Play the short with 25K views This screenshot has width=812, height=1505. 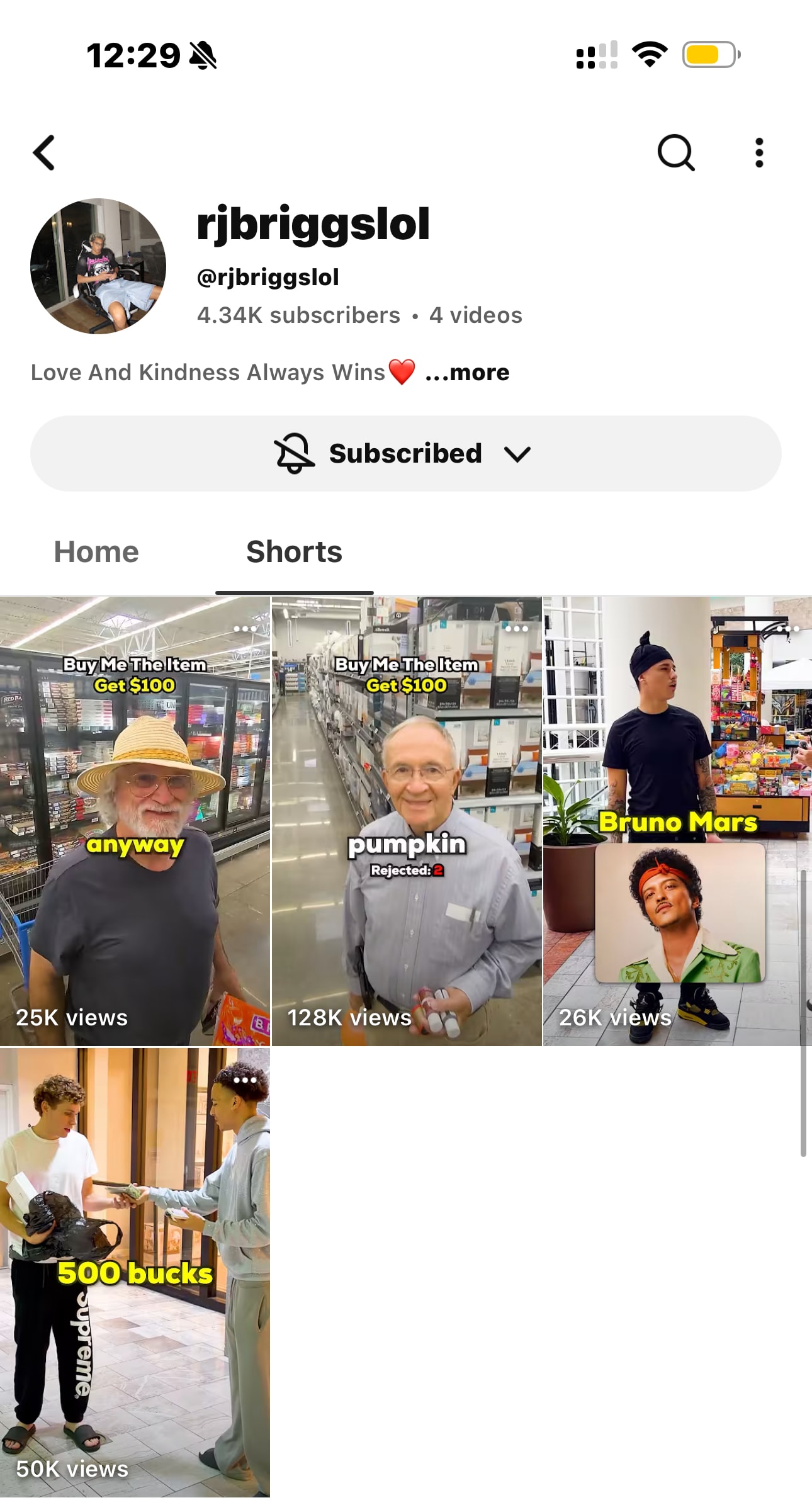135,821
